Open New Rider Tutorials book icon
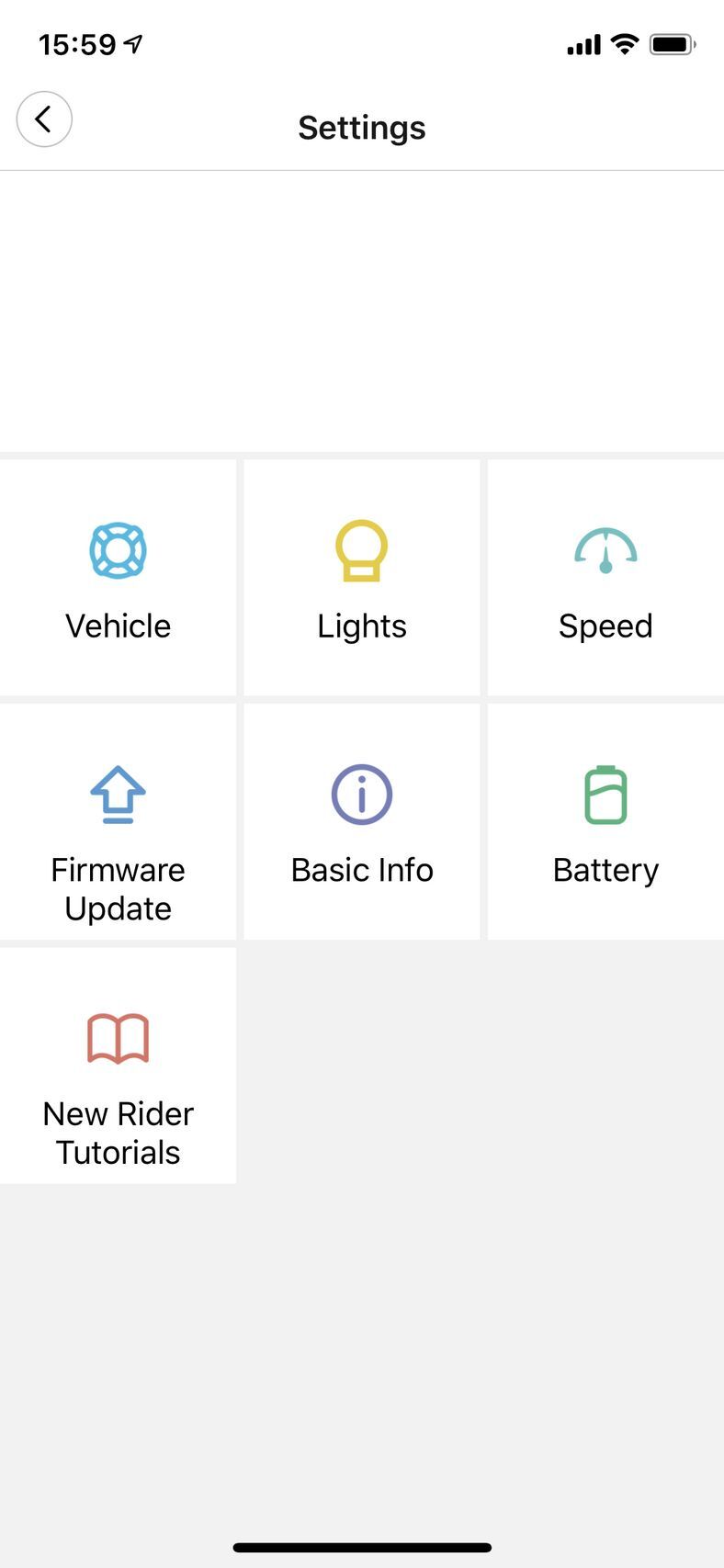 pyautogui.click(x=118, y=1037)
